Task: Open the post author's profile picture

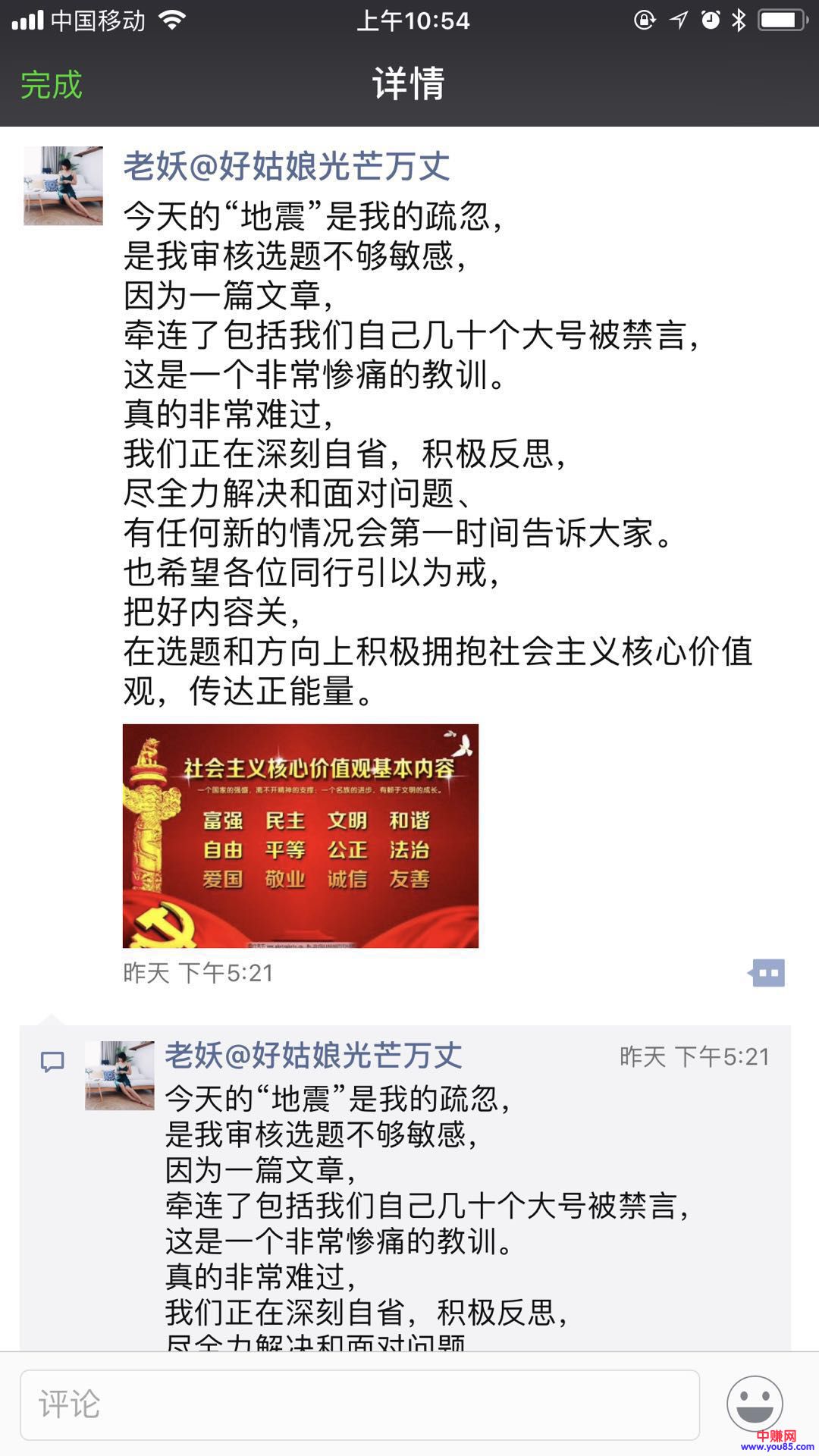Action: click(x=63, y=186)
